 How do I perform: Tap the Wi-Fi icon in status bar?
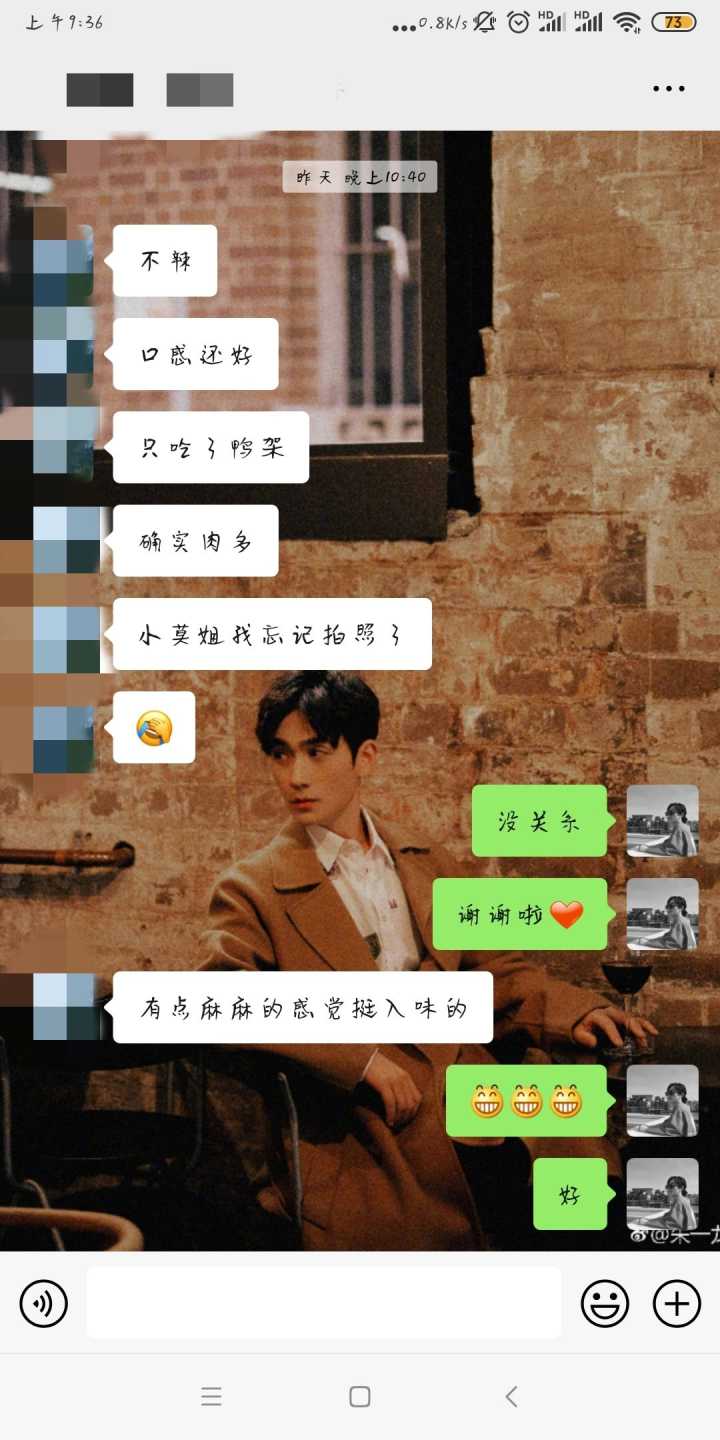[630, 20]
